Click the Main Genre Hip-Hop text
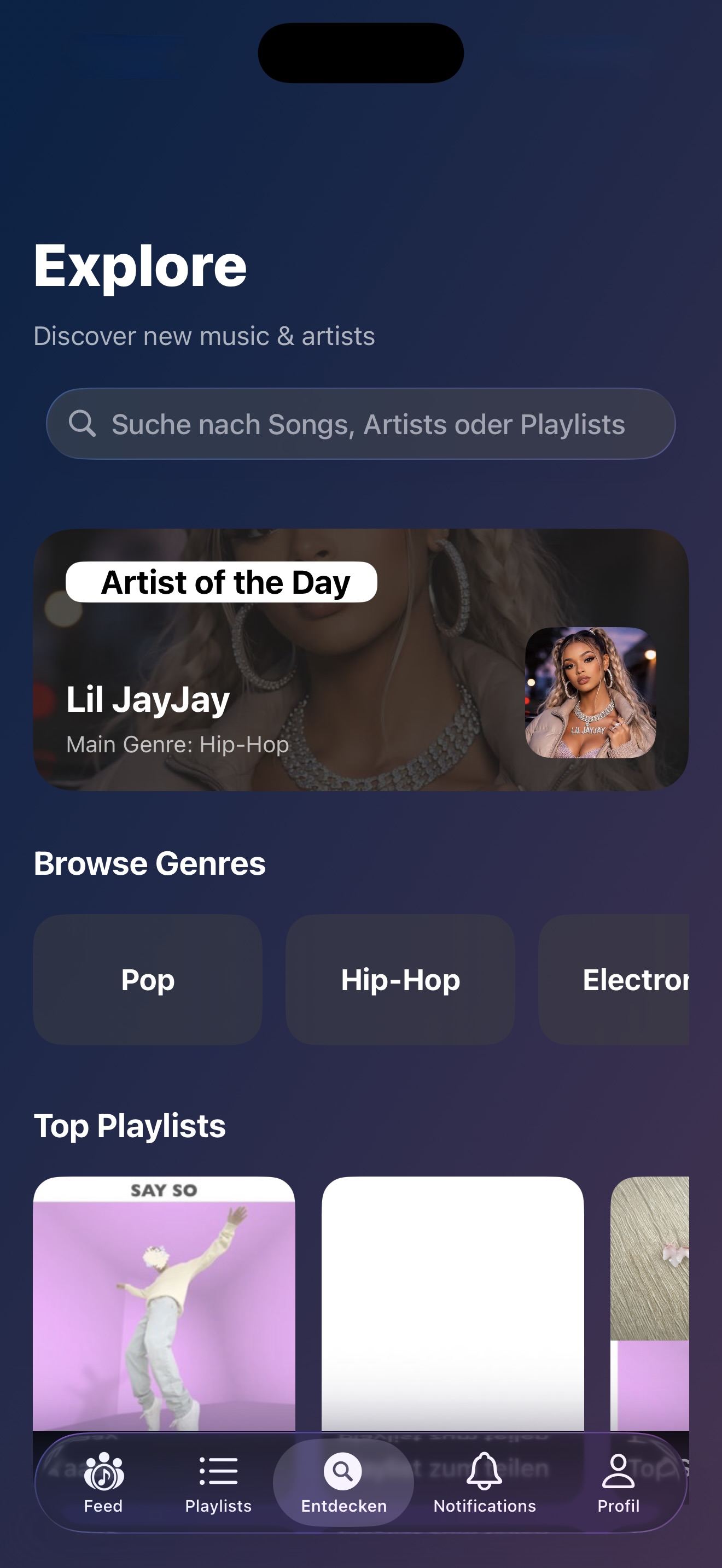722x1568 pixels. [x=177, y=744]
